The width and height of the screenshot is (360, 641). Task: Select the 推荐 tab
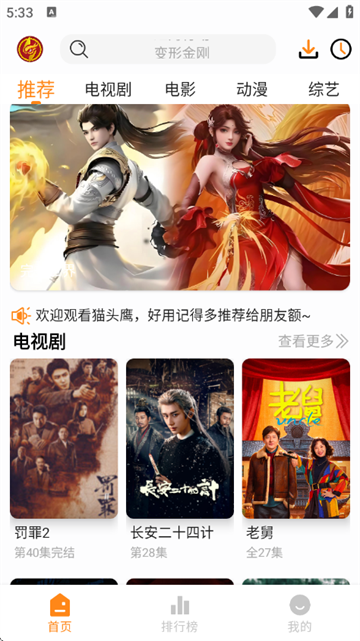[36, 90]
